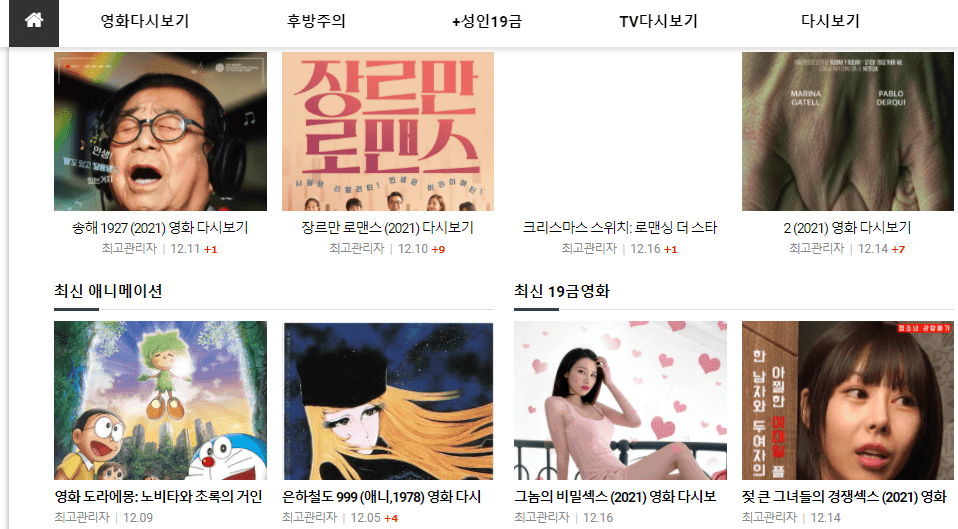The image size is (958, 529).
Task: Switch to TV다시보기 section
Action: pos(658,22)
